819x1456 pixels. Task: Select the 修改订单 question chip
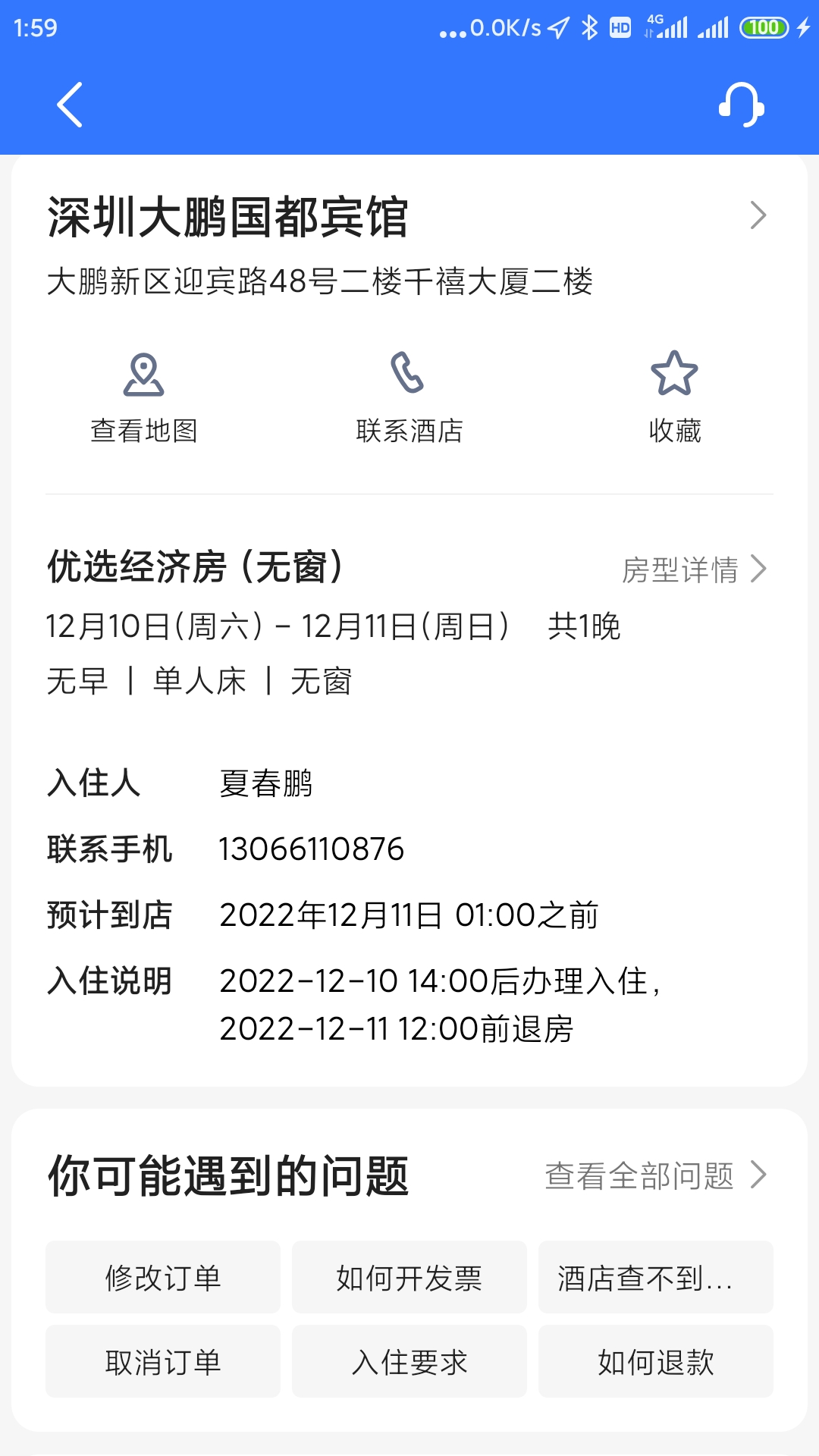[x=163, y=1277]
